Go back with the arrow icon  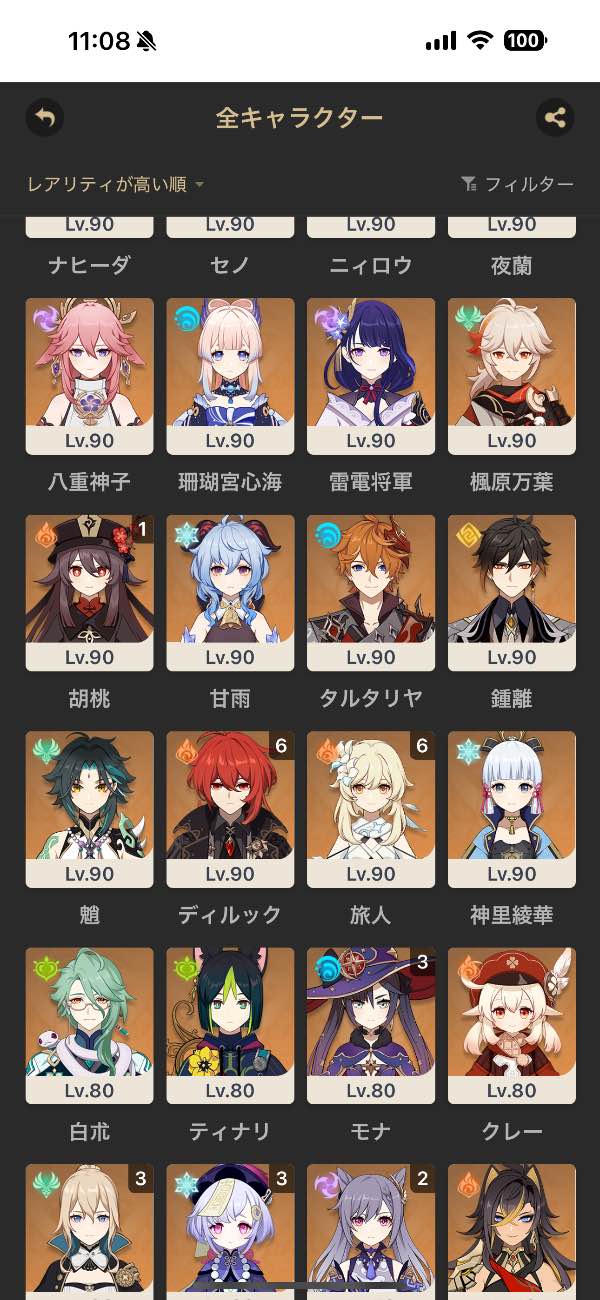[44, 118]
